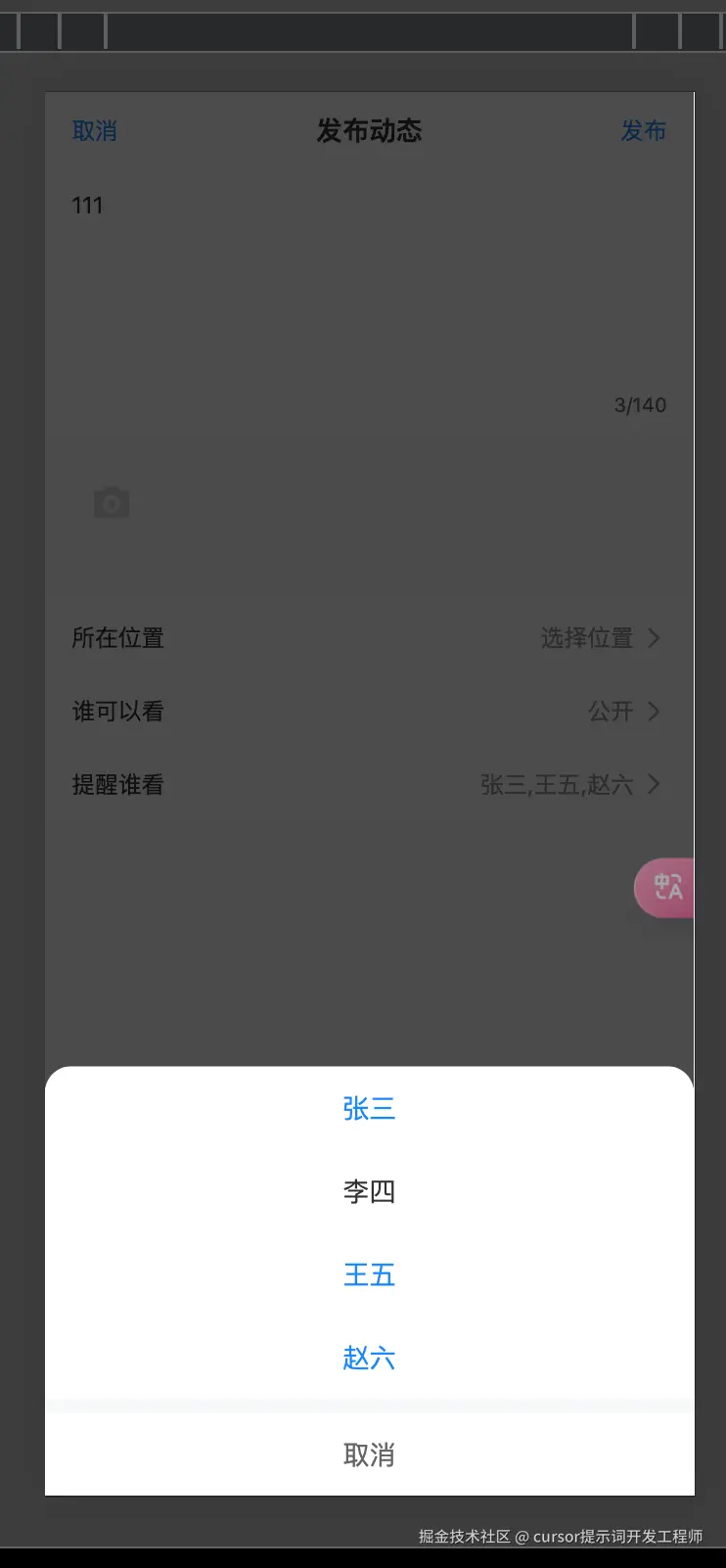This screenshot has width=726, height=1568.
Task: Select 李四 in the picker sheet
Action: 369,1191
